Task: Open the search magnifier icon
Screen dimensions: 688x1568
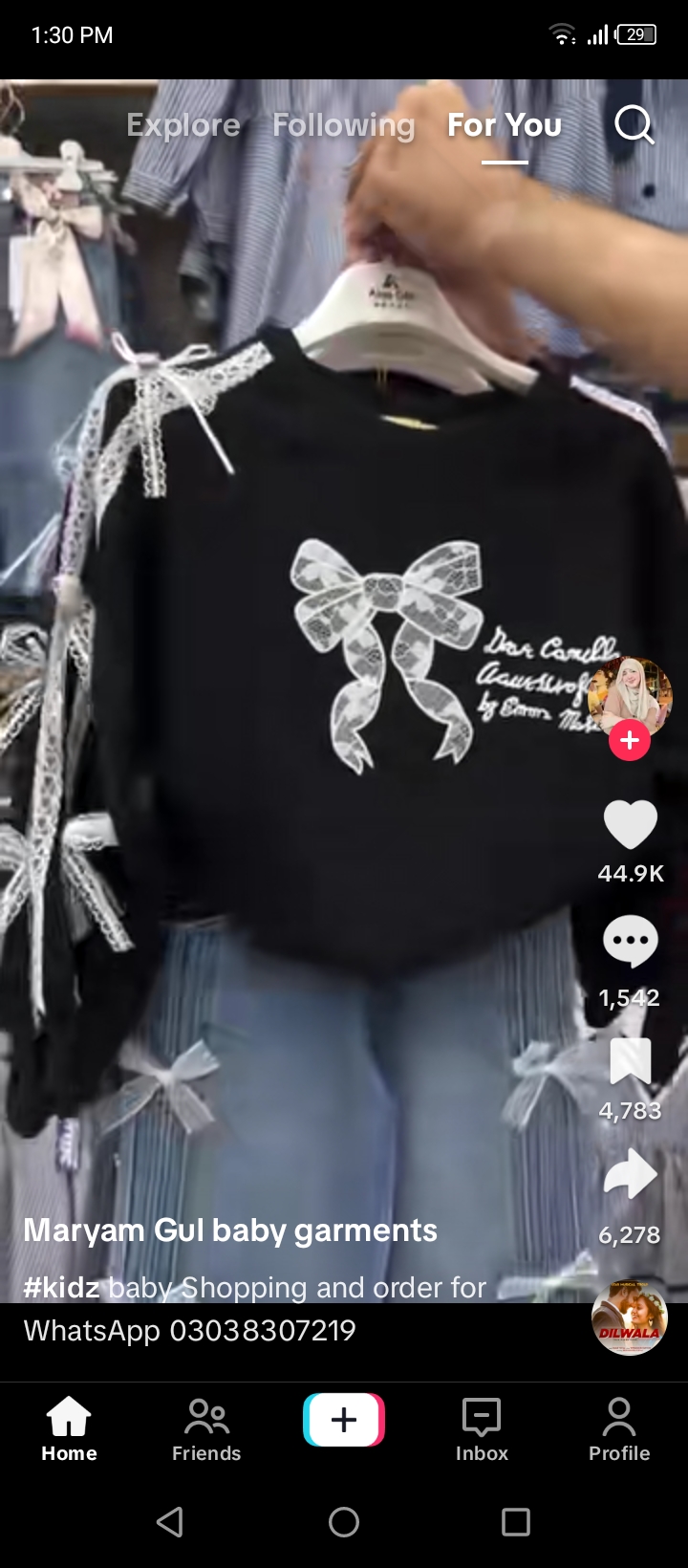Action: pos(634,124)
